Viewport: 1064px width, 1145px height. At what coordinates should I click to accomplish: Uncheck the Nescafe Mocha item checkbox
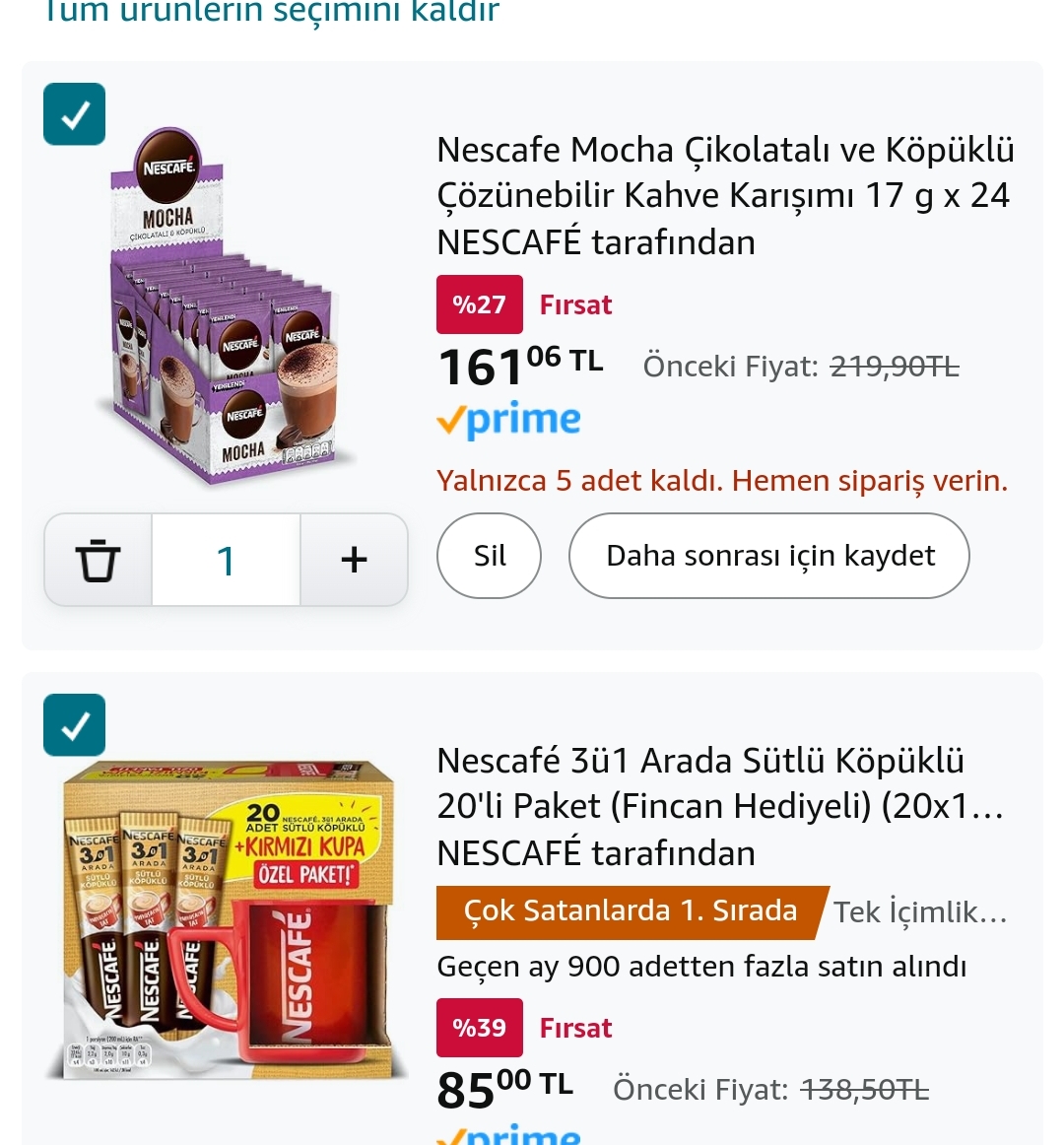click(x=75, y=114)
